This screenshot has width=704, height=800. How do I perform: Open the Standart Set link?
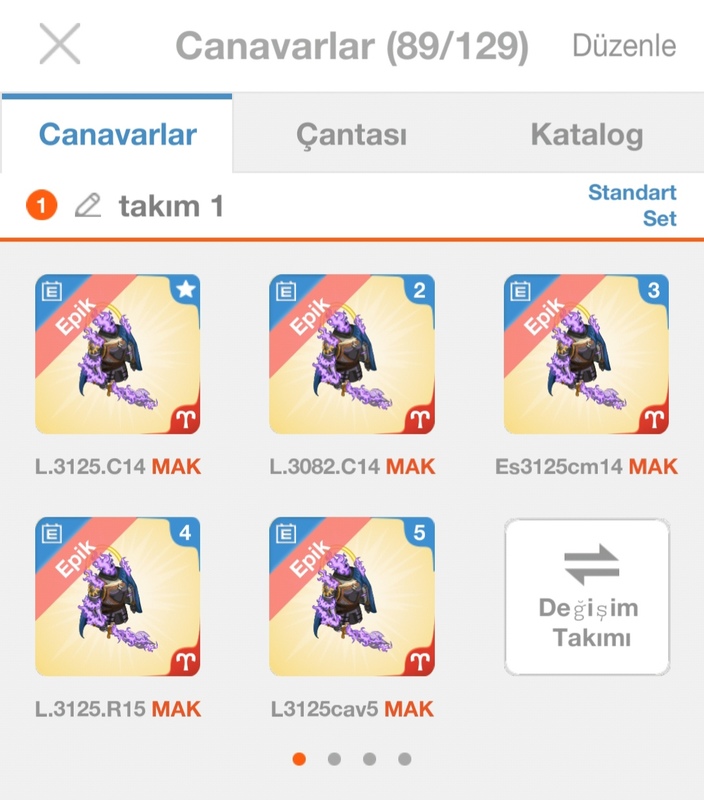(x=632, y=205)
